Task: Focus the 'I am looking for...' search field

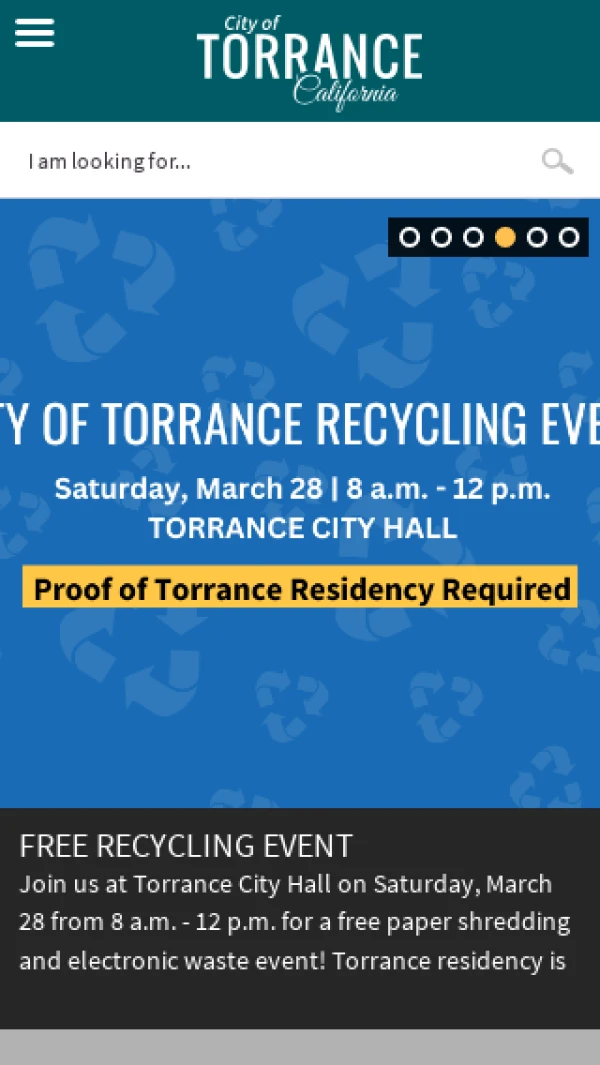Action: (270, 161)
